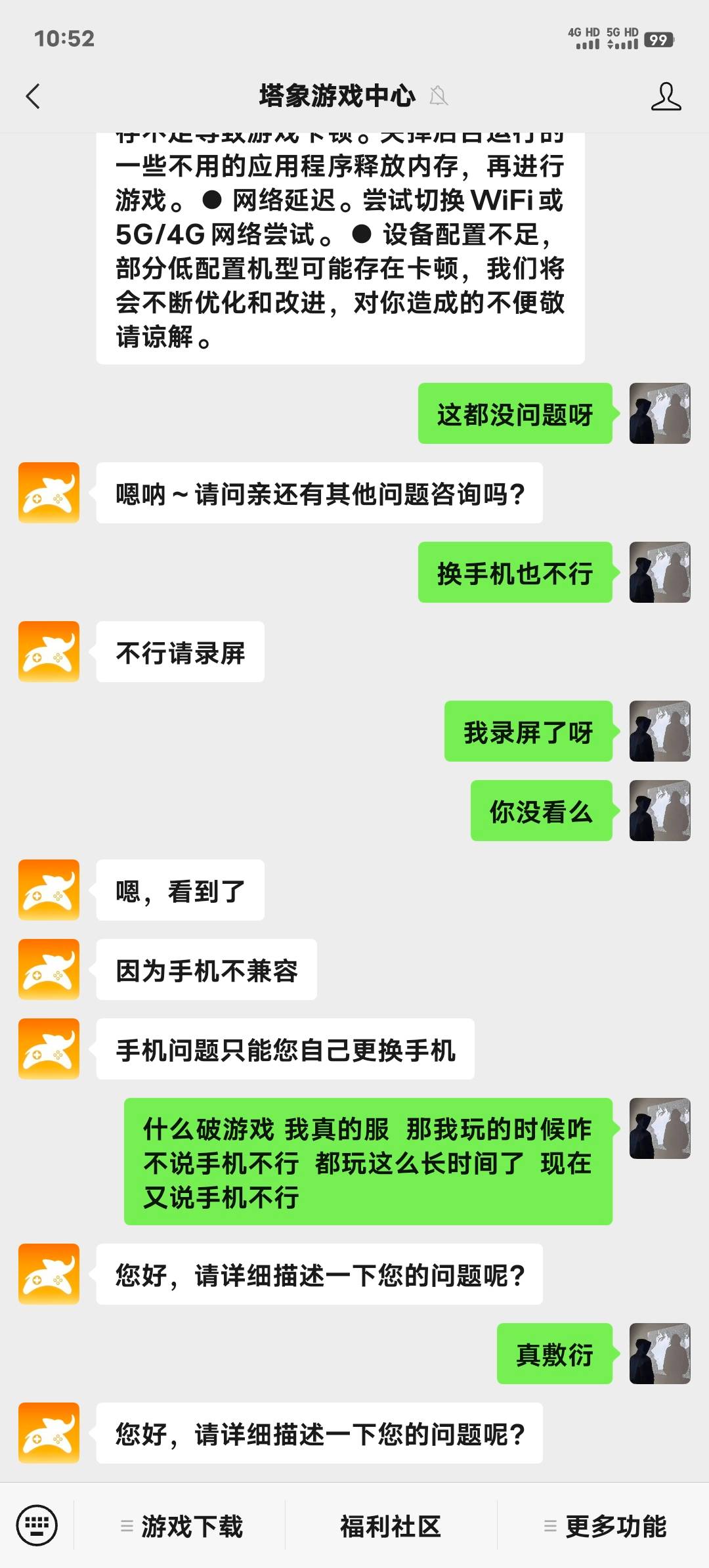Open the account profile icon
Screen dimensions: 709x1568
666,97
